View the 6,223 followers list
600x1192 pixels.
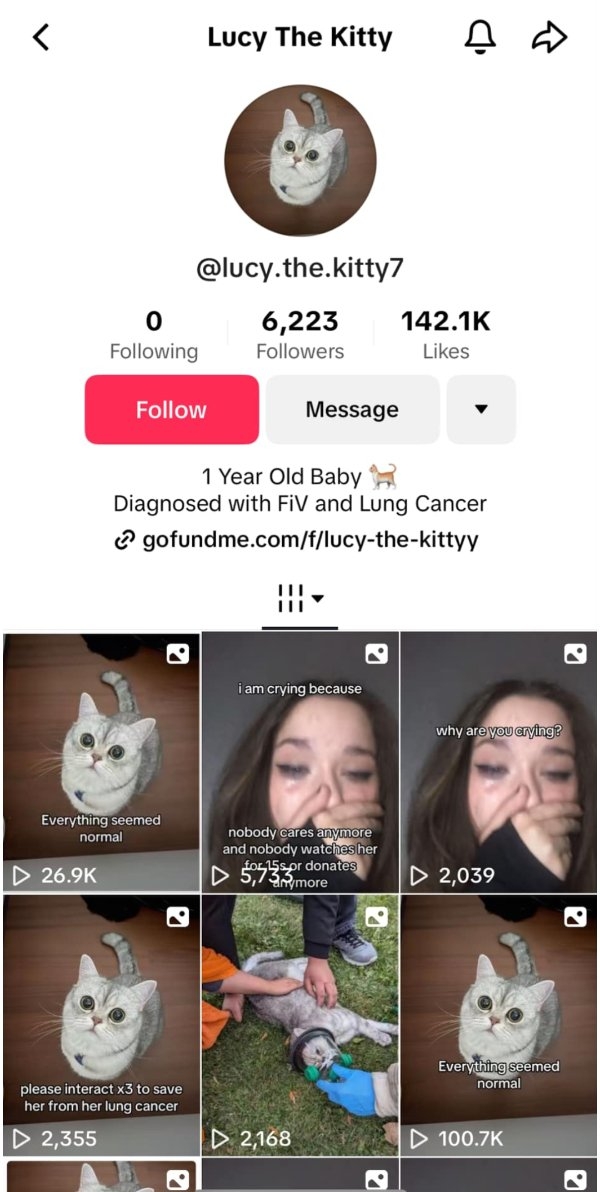point(300,335)
